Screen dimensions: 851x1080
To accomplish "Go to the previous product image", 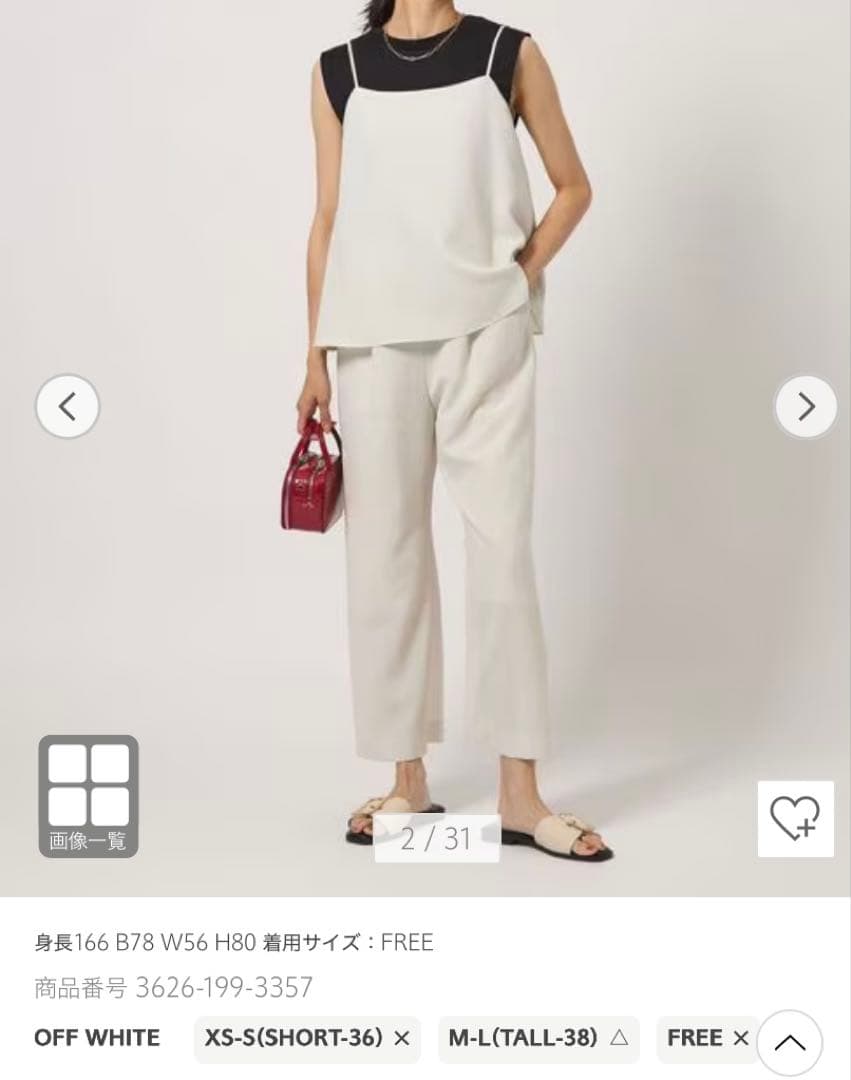I will coord(67,406).
